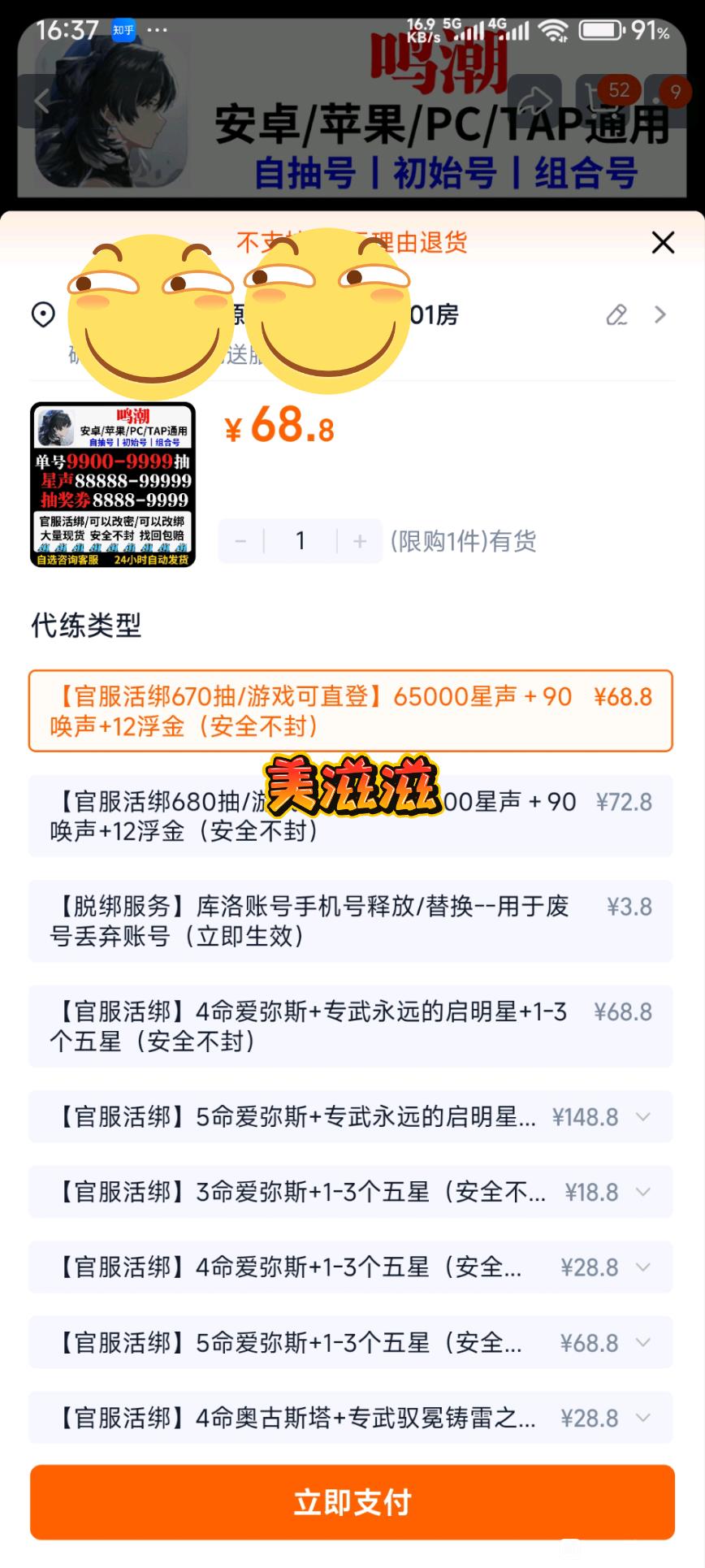Open the product thumbnail image
The width and height of the screenshot is (705, 1568).
[113, 484]
